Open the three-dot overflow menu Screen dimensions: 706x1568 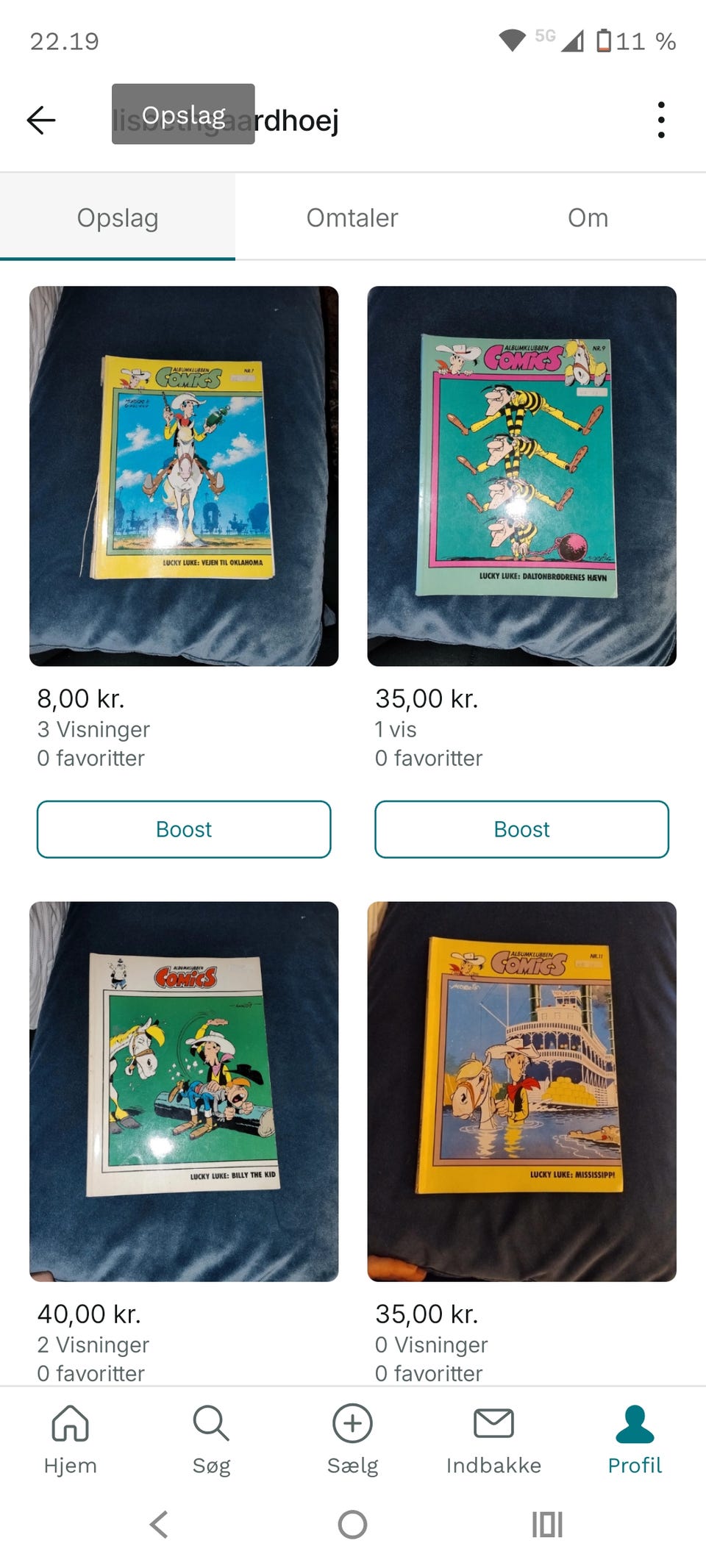tap(661, 120)
